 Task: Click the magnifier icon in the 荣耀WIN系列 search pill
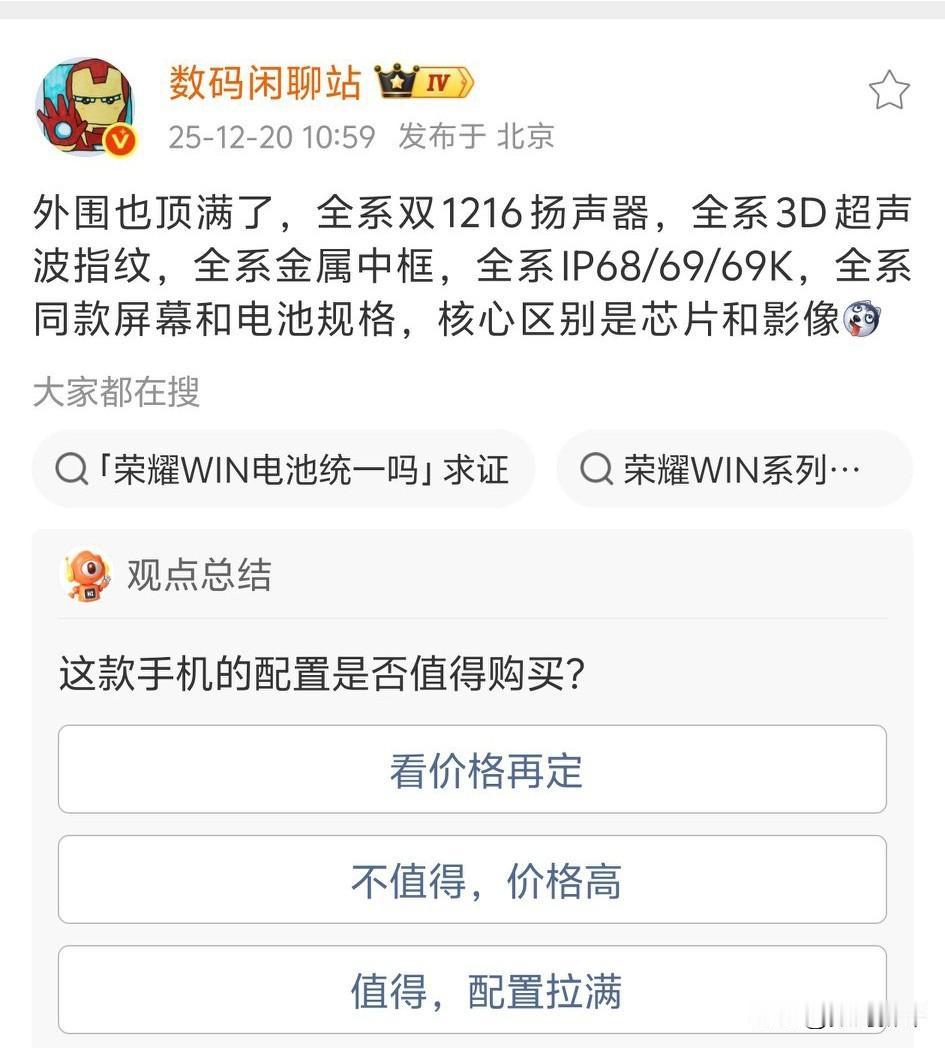[x=597, y=468]
